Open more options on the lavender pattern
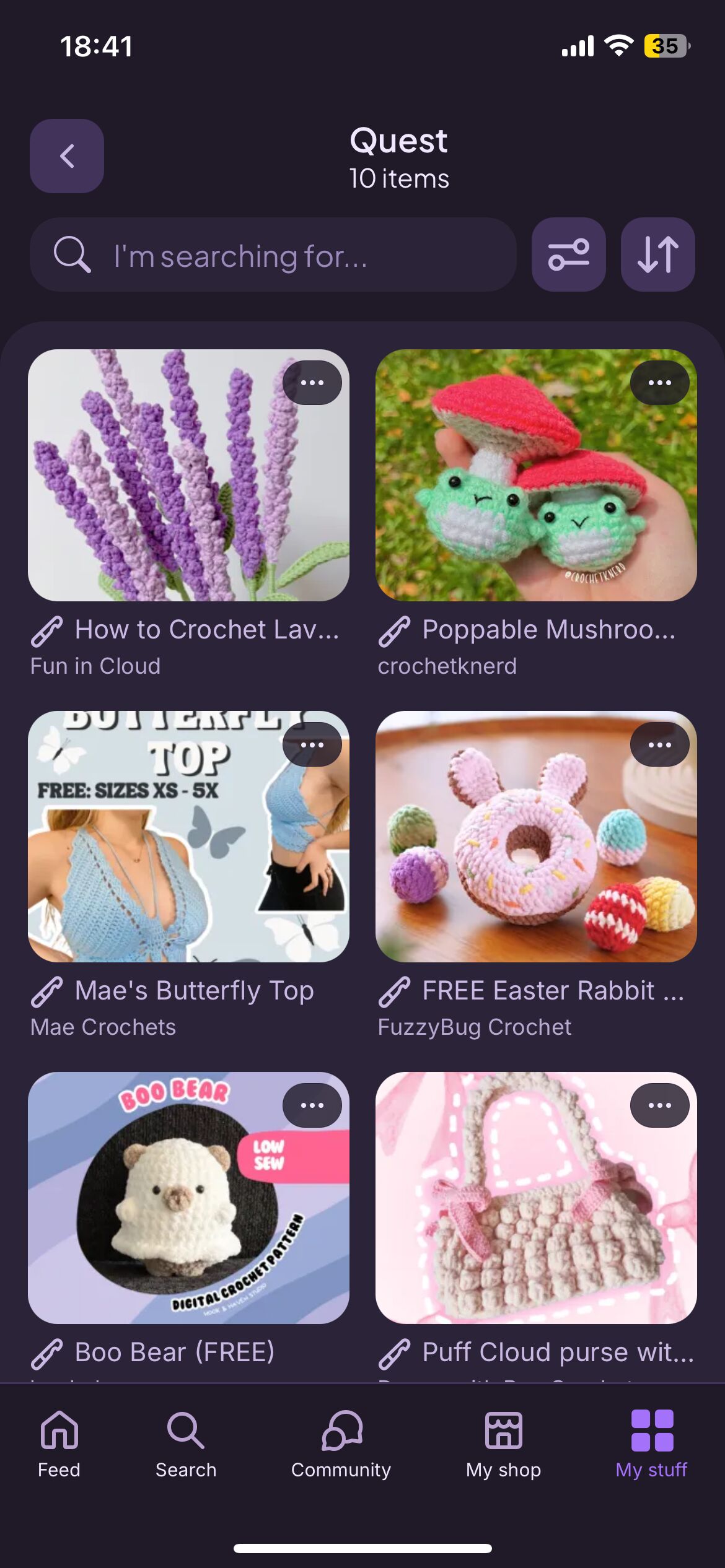 [312, 383]
